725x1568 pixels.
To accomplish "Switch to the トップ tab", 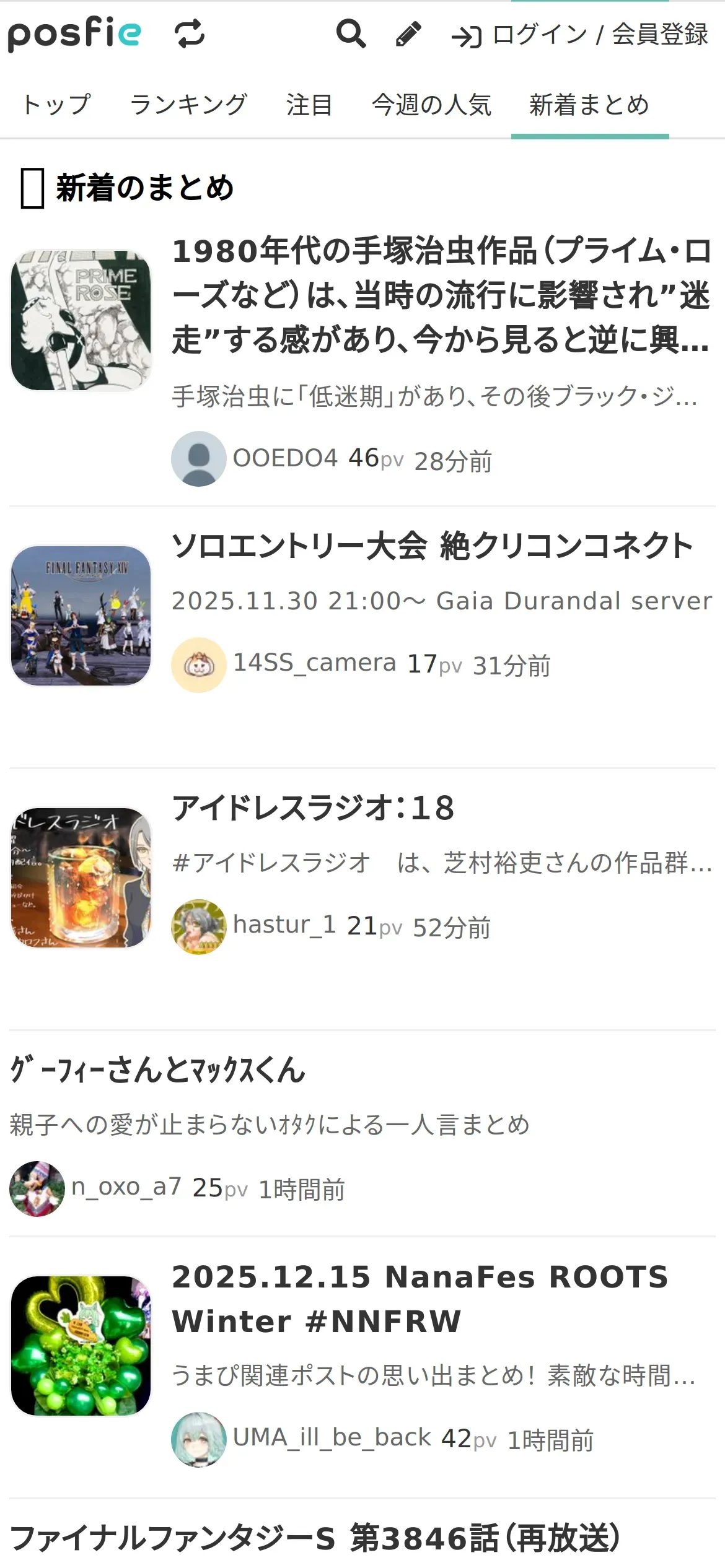I will (56, 105).
